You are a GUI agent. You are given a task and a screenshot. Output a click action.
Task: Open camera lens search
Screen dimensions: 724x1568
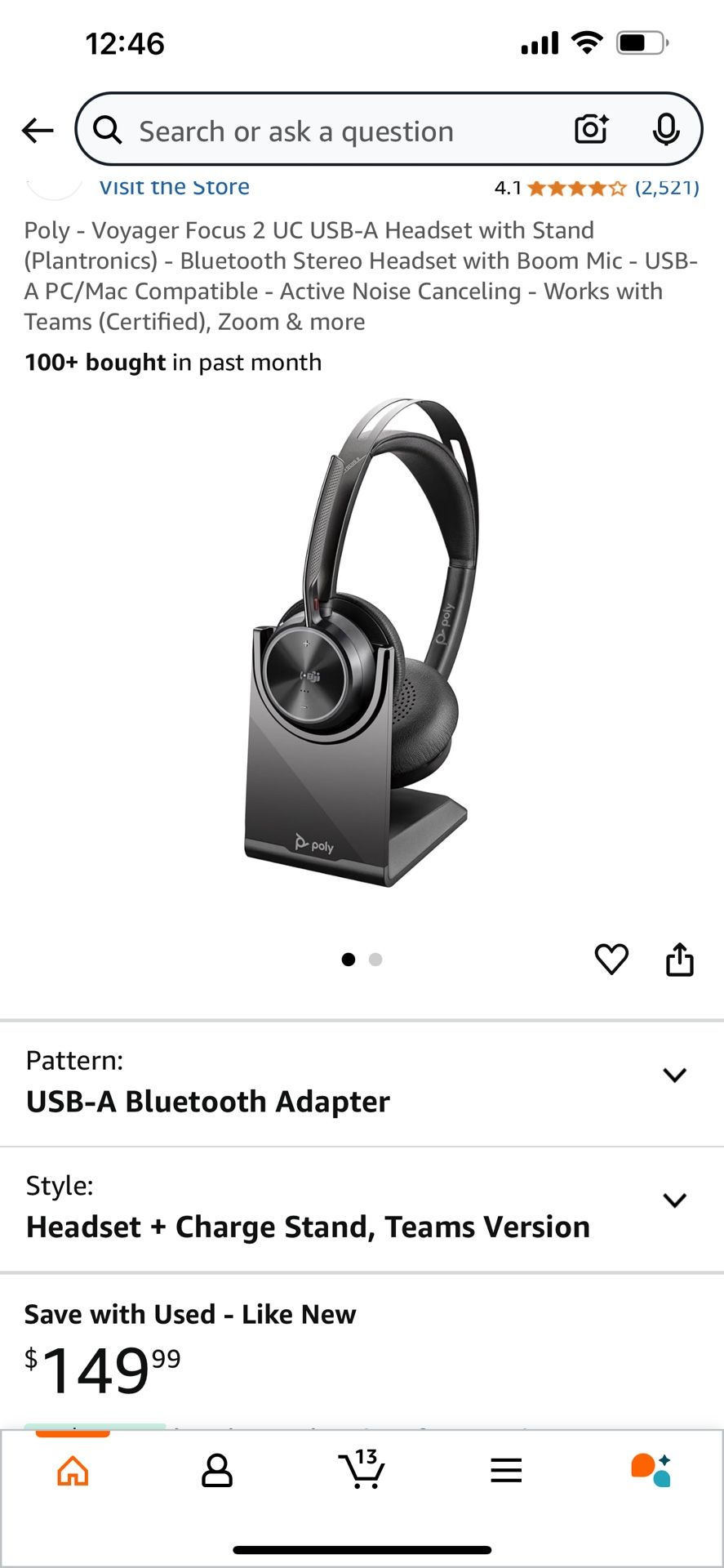pos(591,129)
